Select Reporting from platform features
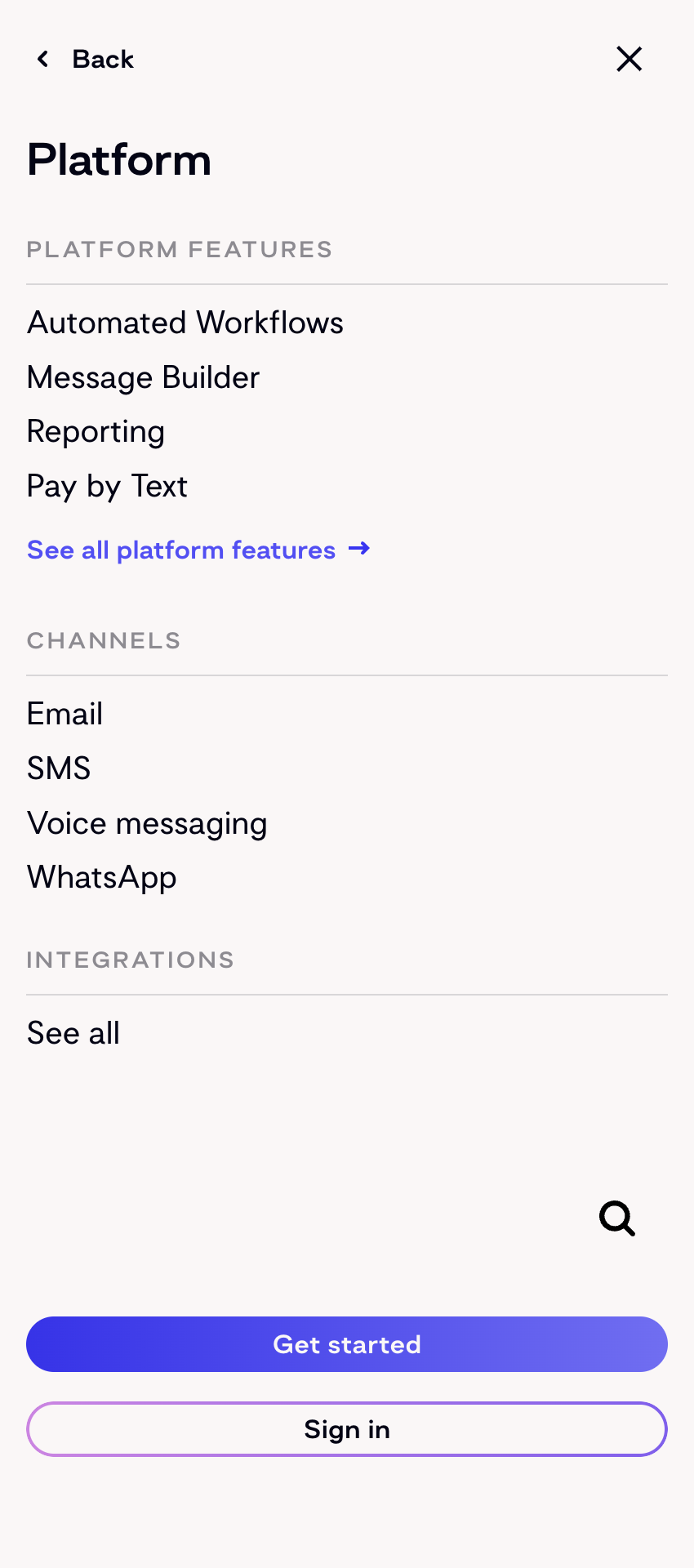Image resolution: width=694 pixels, height=1568 pixels. pos(96,431)
